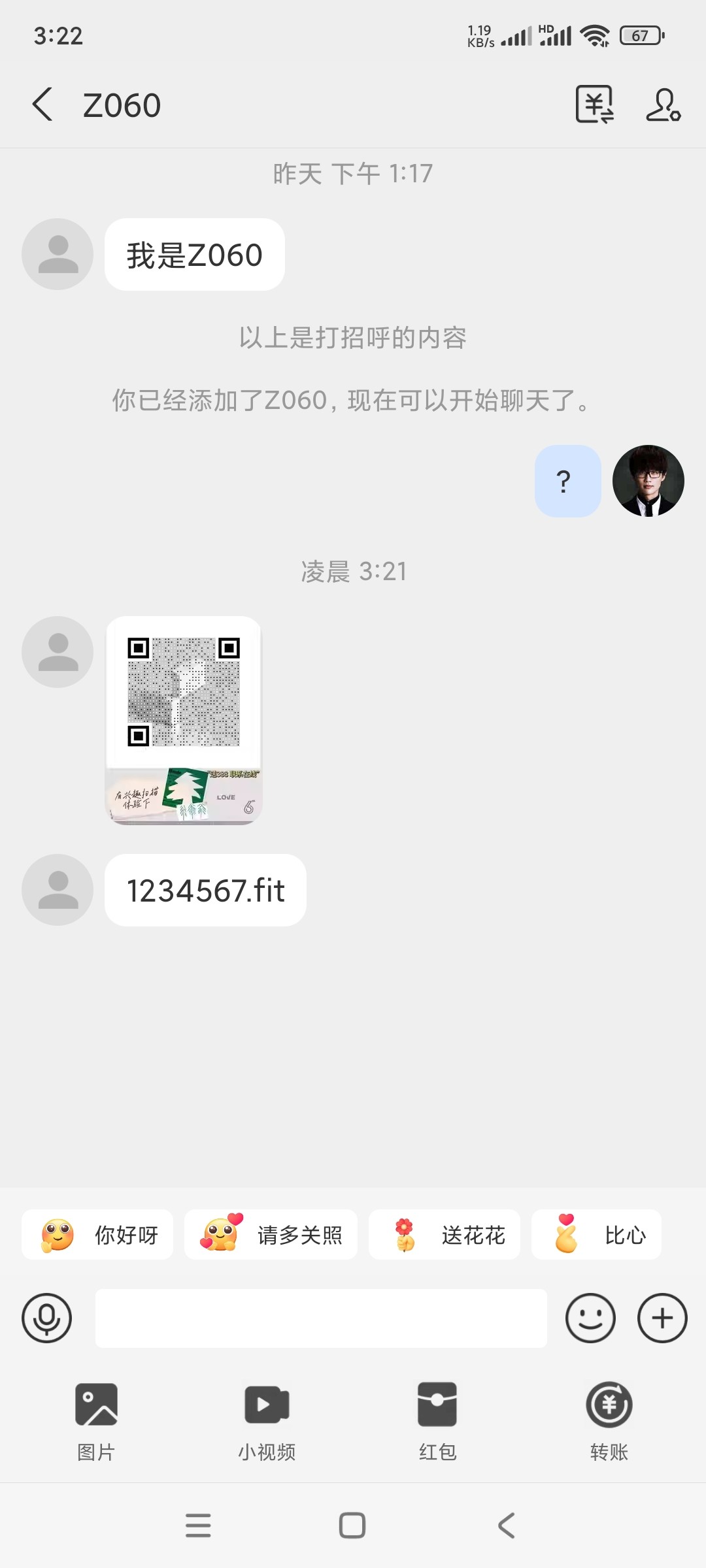Choose the 送花花 quick reply

pos(445,1234)
